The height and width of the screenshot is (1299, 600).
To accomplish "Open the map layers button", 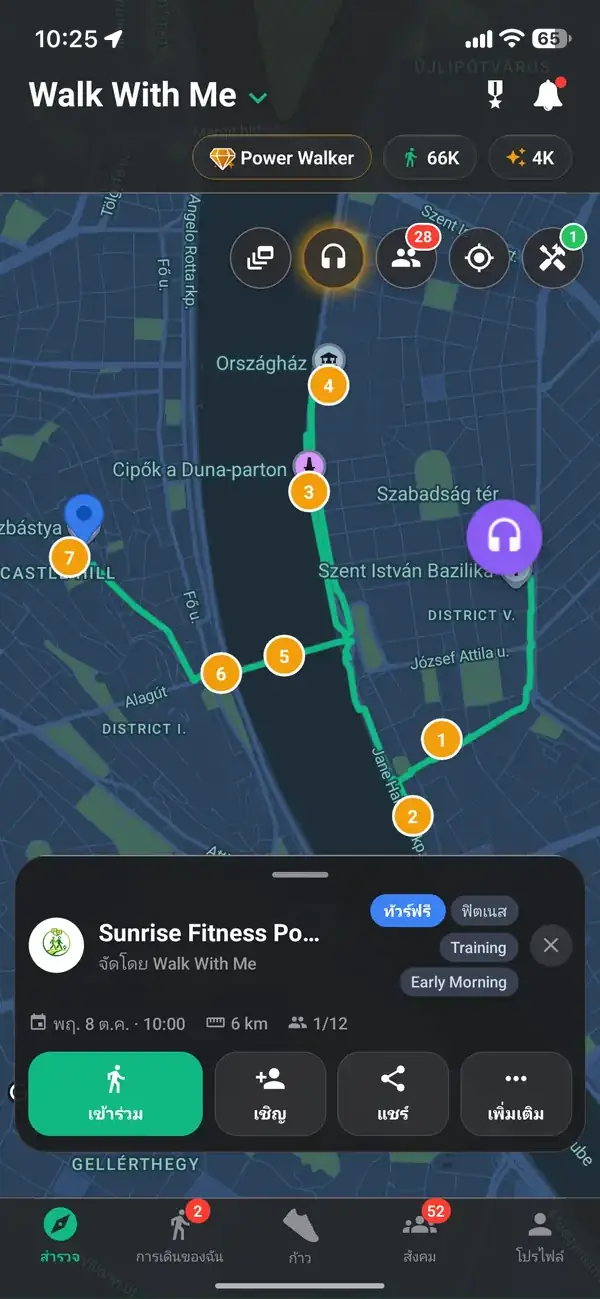I will pos(260,259).
